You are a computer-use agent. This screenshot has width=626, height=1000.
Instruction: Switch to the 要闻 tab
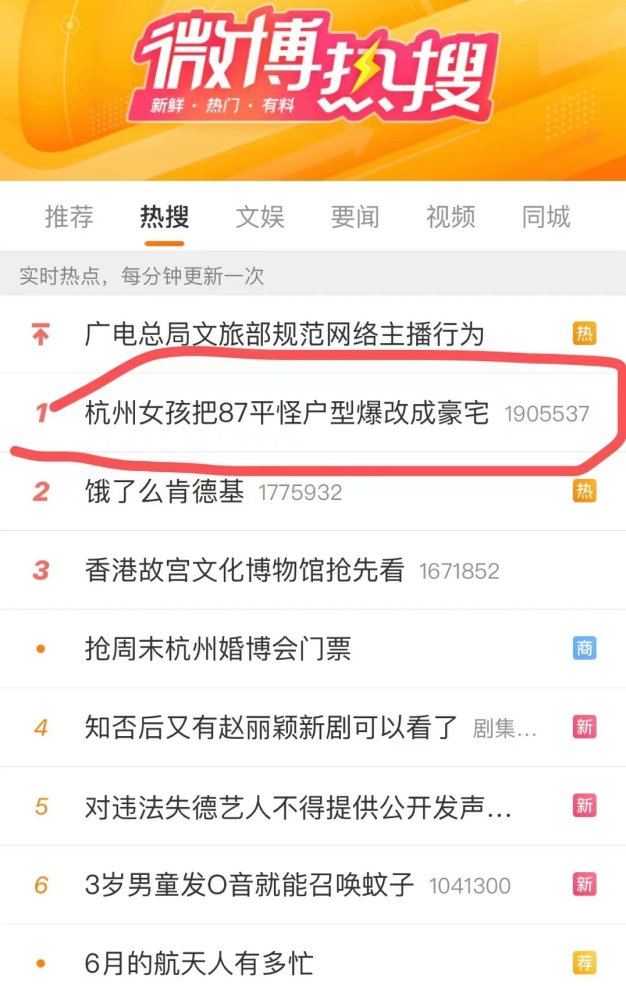pos(355,216)
